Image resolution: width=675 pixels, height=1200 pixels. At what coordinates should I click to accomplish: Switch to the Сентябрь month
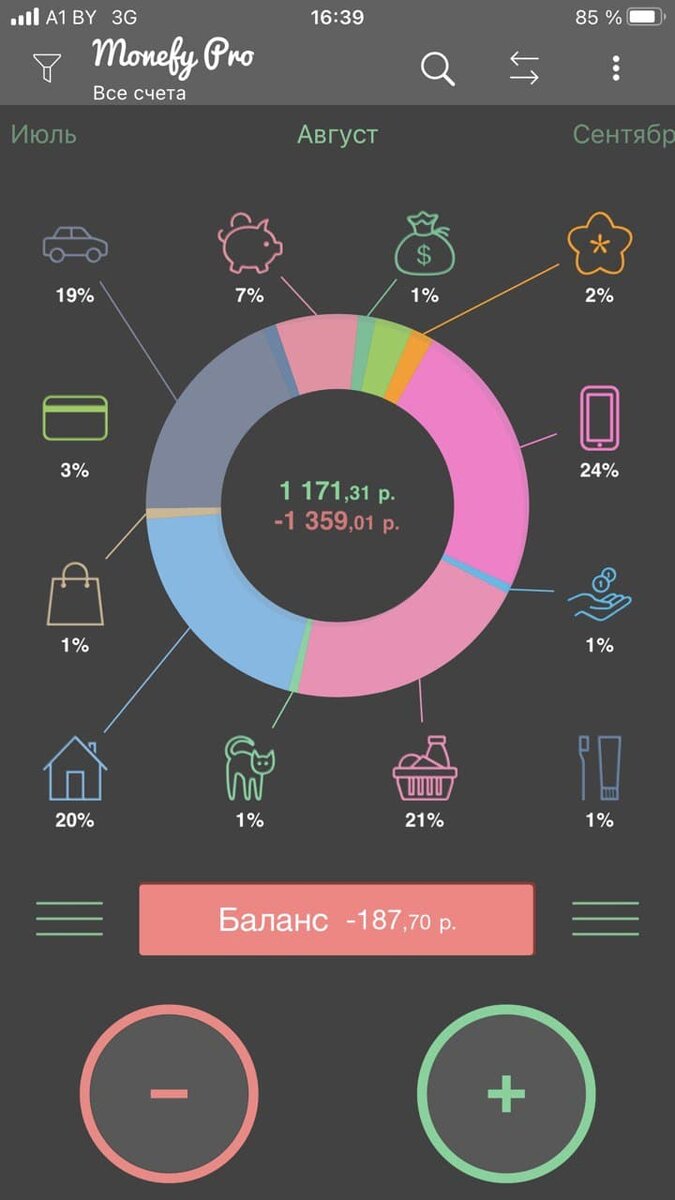[622, 134]
